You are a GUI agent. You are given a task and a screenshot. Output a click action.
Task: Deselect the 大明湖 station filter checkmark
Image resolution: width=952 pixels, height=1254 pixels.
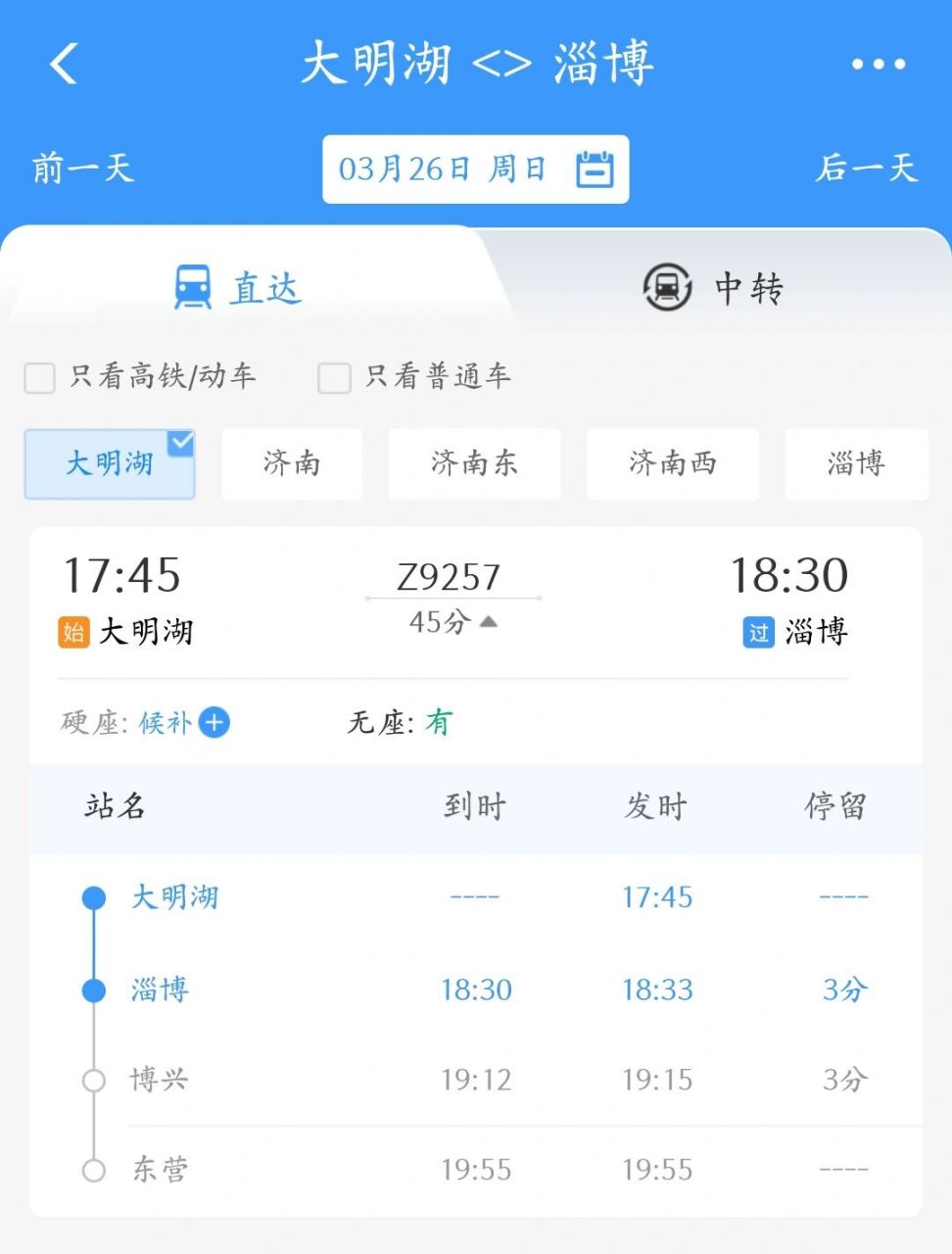178,439
